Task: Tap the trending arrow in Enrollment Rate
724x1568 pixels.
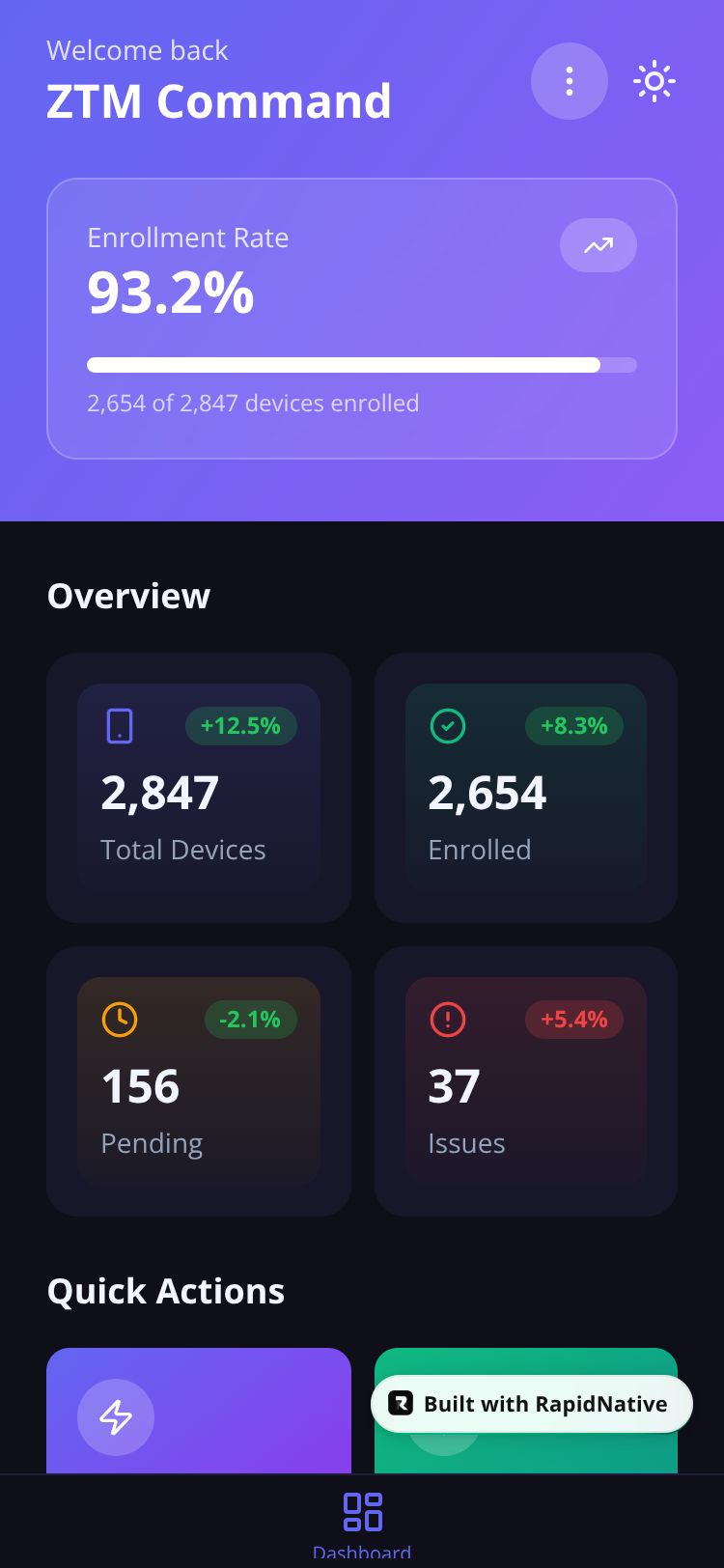Action: pyautogui.click(x=599, y=245)
